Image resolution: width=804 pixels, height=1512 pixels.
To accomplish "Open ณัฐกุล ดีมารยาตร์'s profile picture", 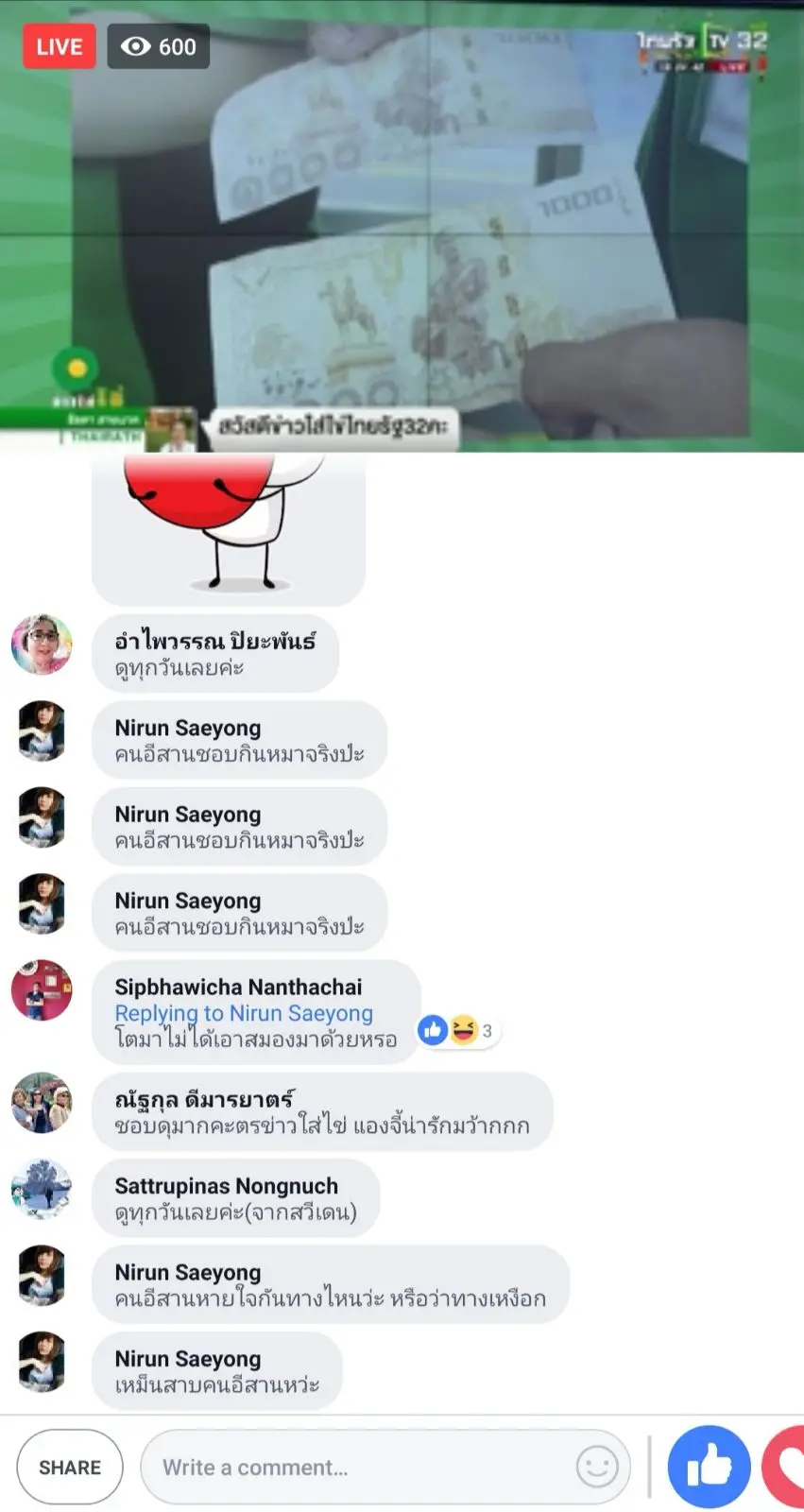I will coord(42,1103).
